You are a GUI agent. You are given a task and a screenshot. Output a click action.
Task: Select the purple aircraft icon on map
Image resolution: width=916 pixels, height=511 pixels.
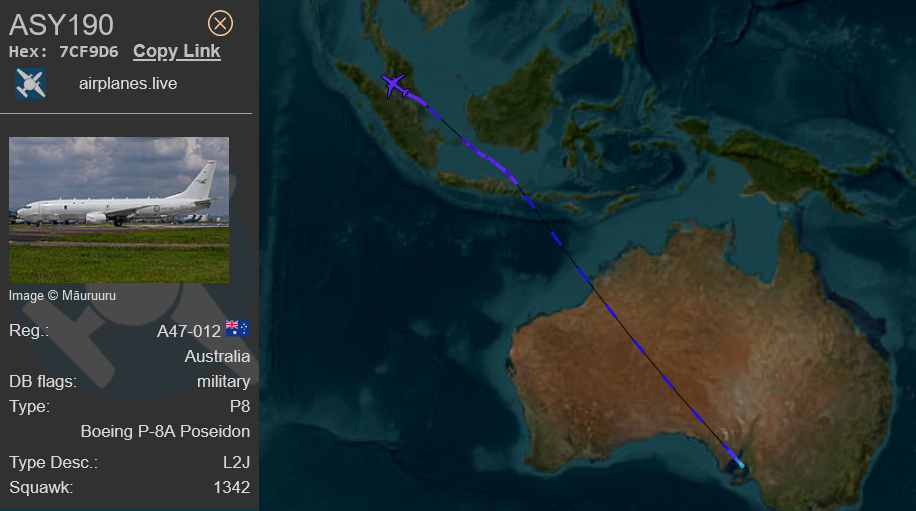click(x=395, y=85)
